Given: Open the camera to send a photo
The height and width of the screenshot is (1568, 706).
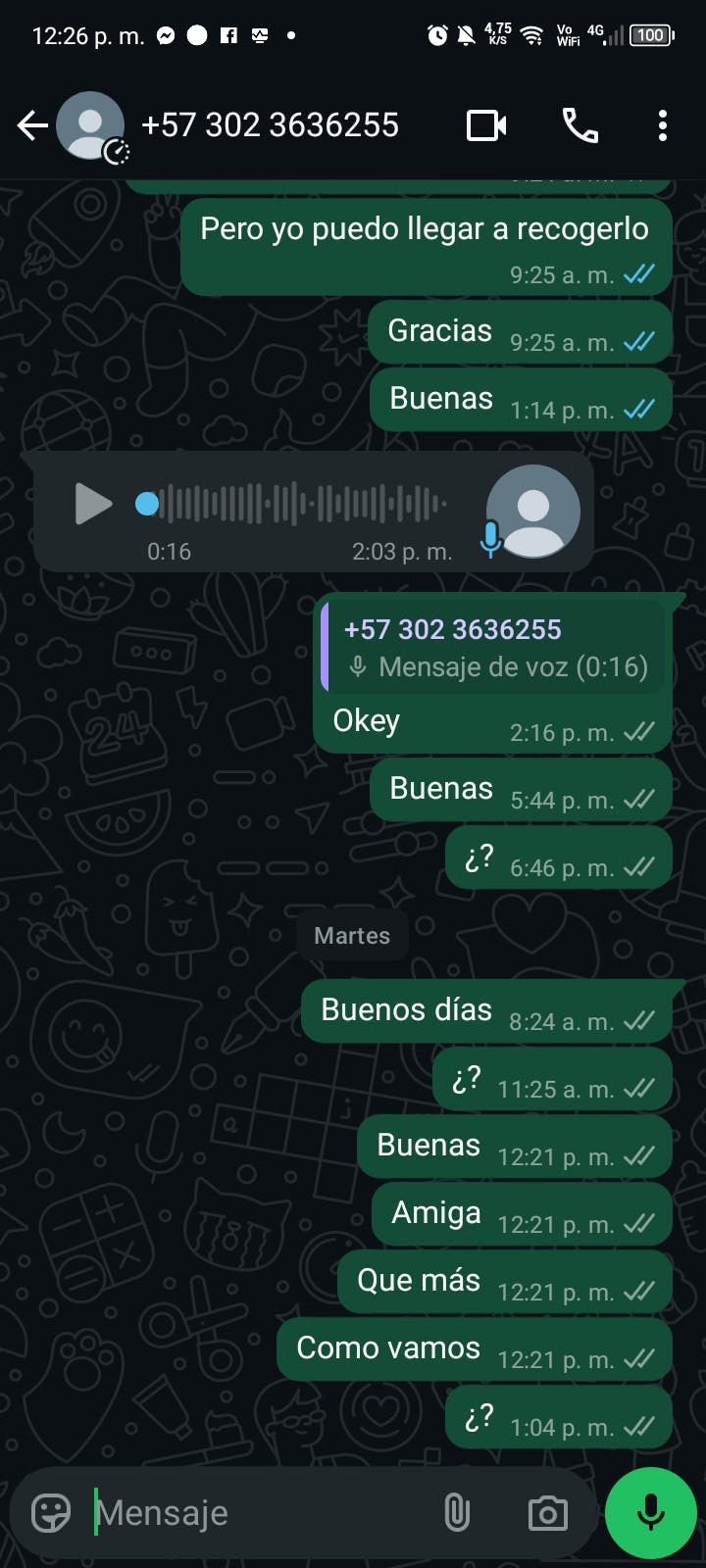Looking at the screenshot, I should pos(547,1513).
